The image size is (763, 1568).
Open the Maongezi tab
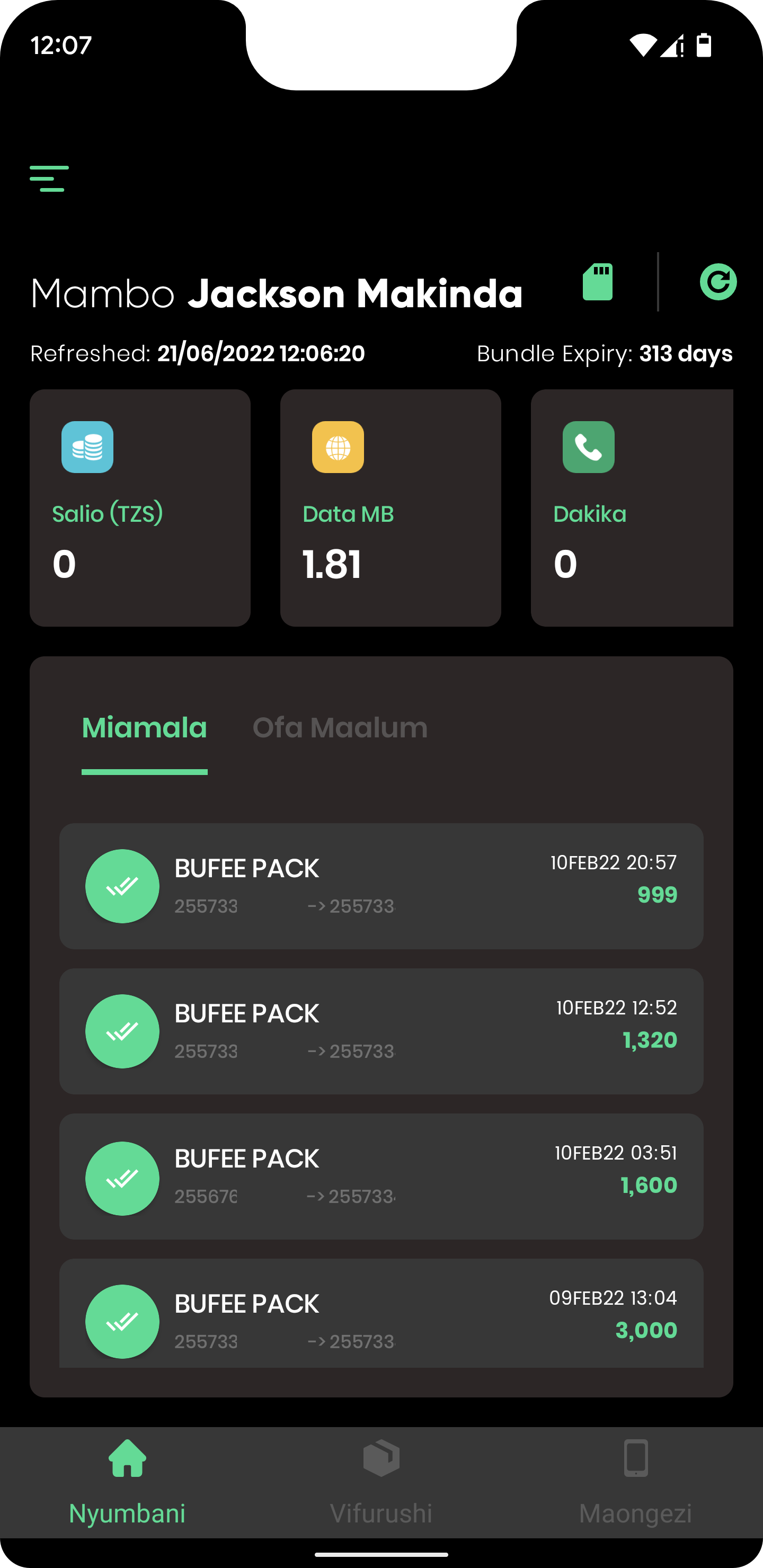(x=635, y=1482)
